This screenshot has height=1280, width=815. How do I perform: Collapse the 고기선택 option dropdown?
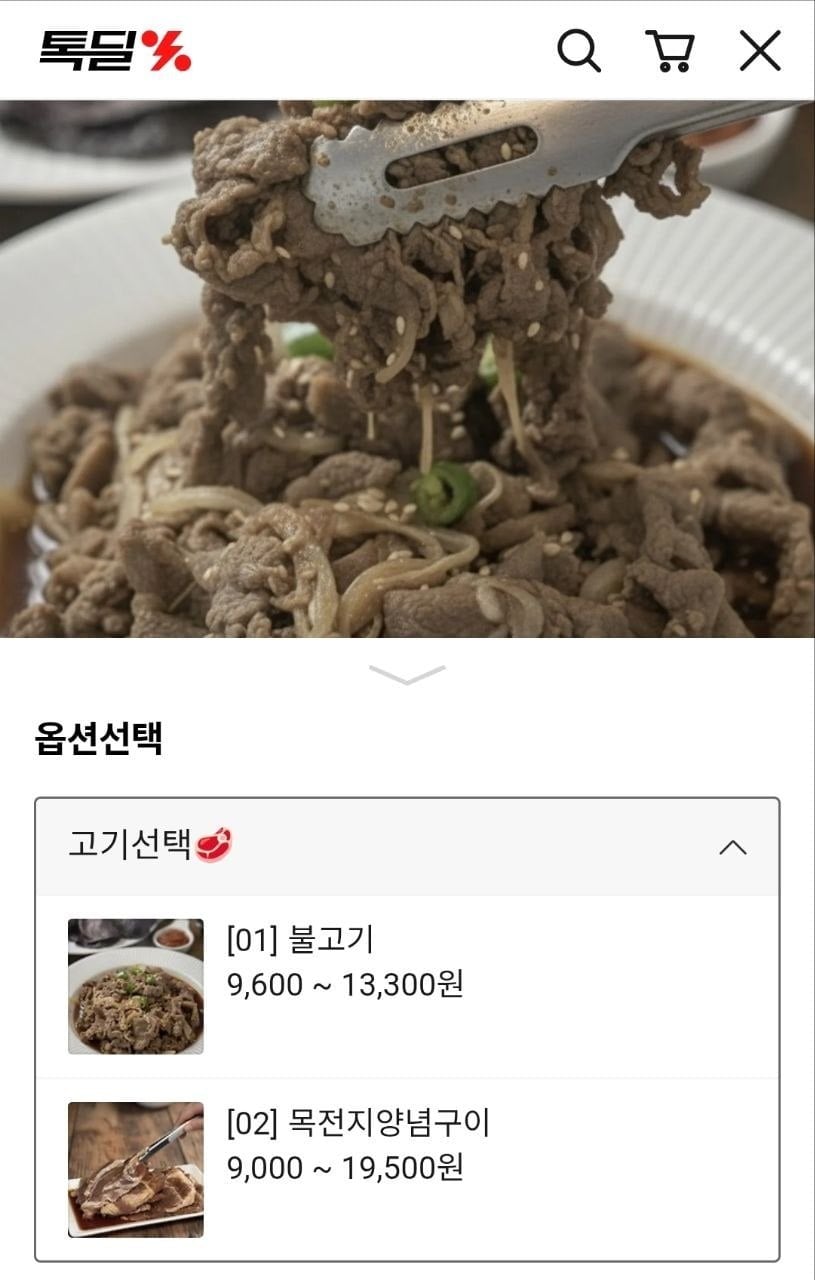733,847
